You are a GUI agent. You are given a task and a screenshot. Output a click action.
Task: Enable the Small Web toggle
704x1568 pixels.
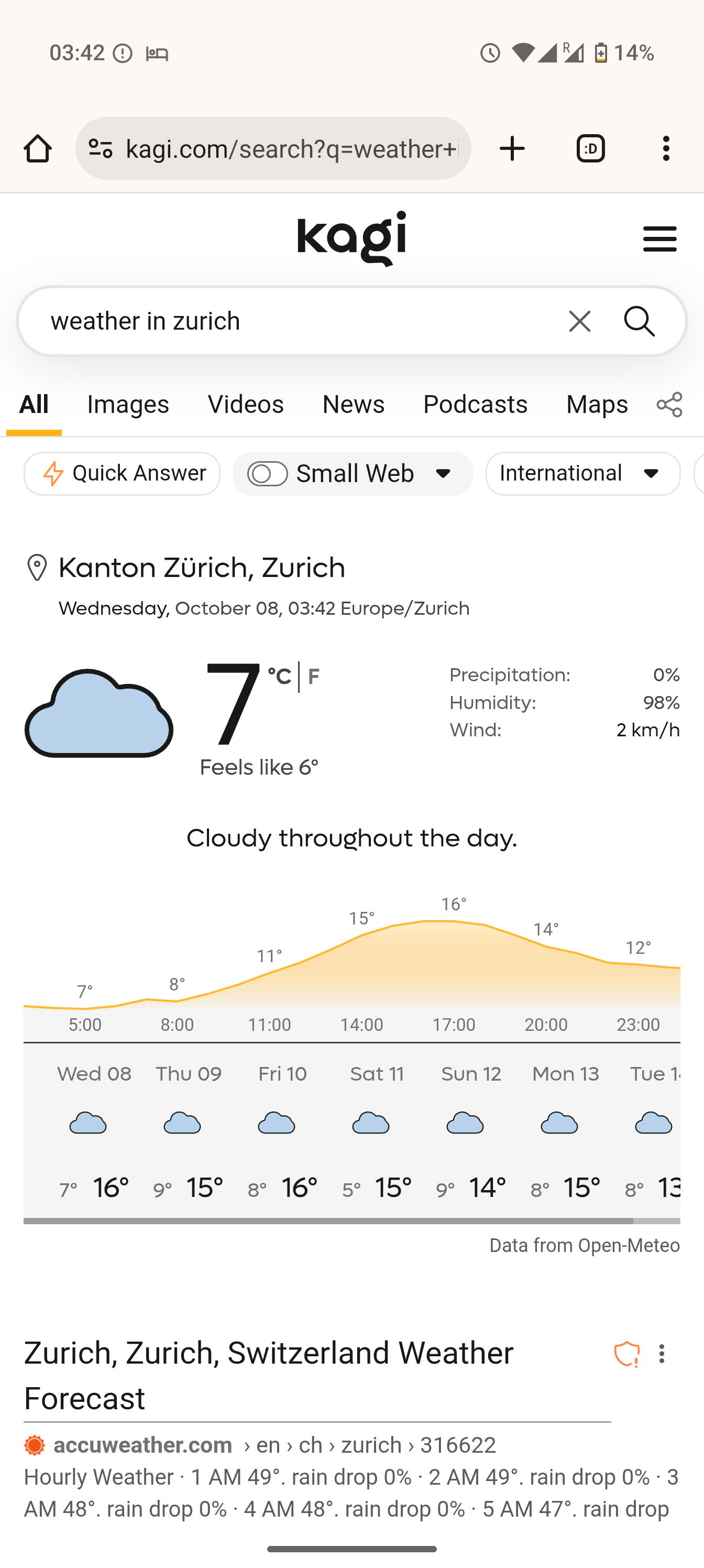pos(268,474)
